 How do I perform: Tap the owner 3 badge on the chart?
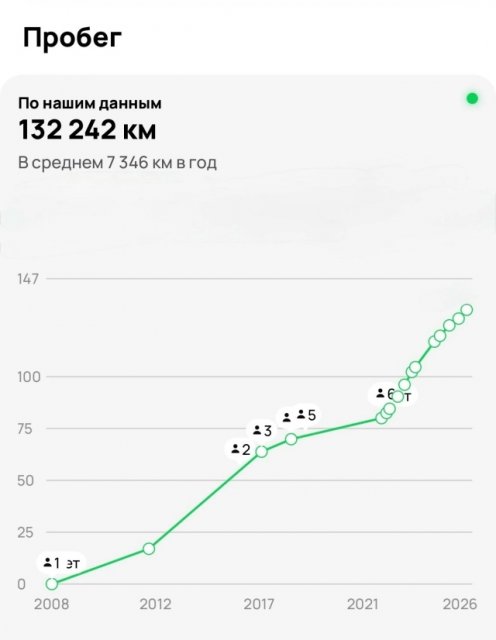(262, 430)
